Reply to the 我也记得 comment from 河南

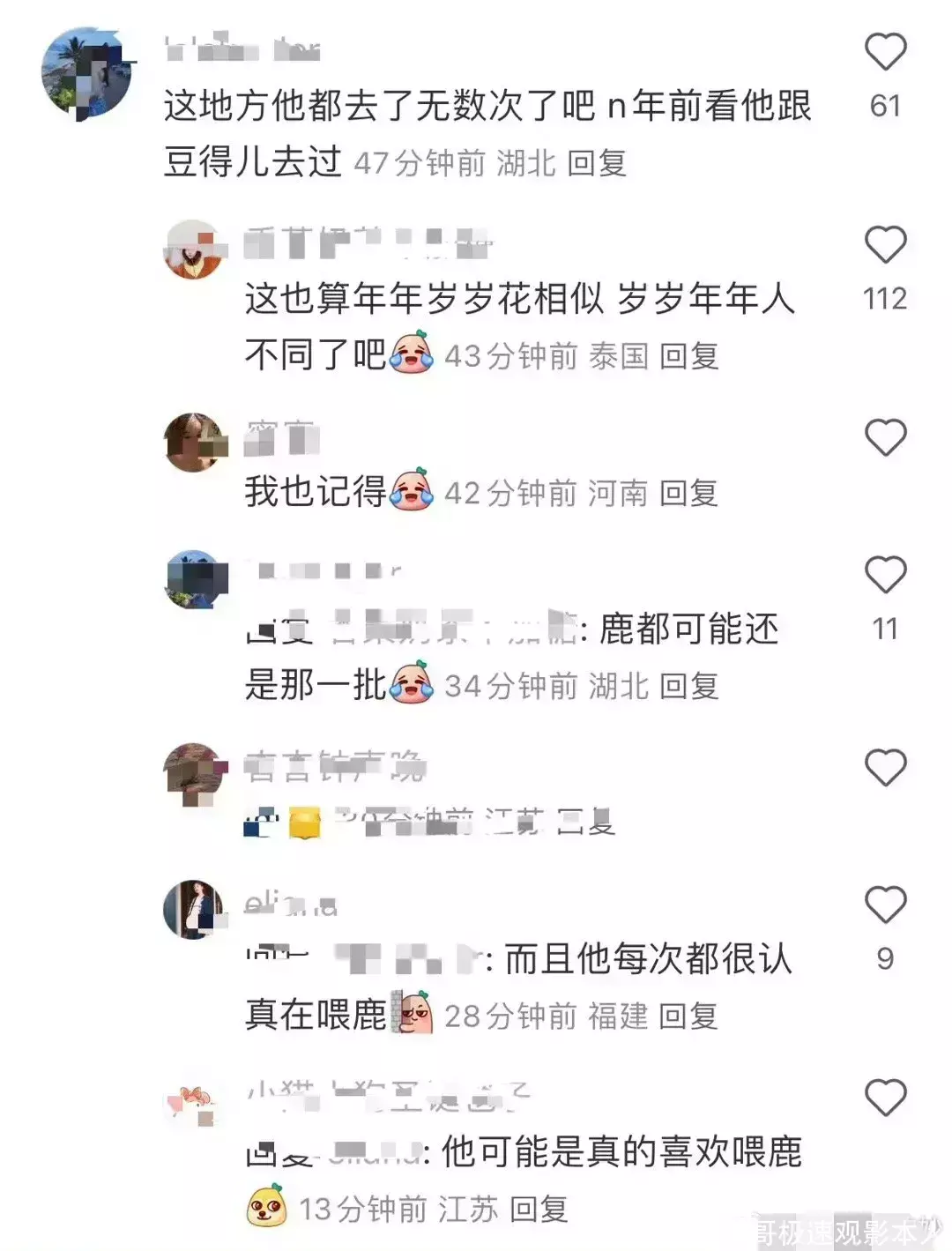click(688, 494)
